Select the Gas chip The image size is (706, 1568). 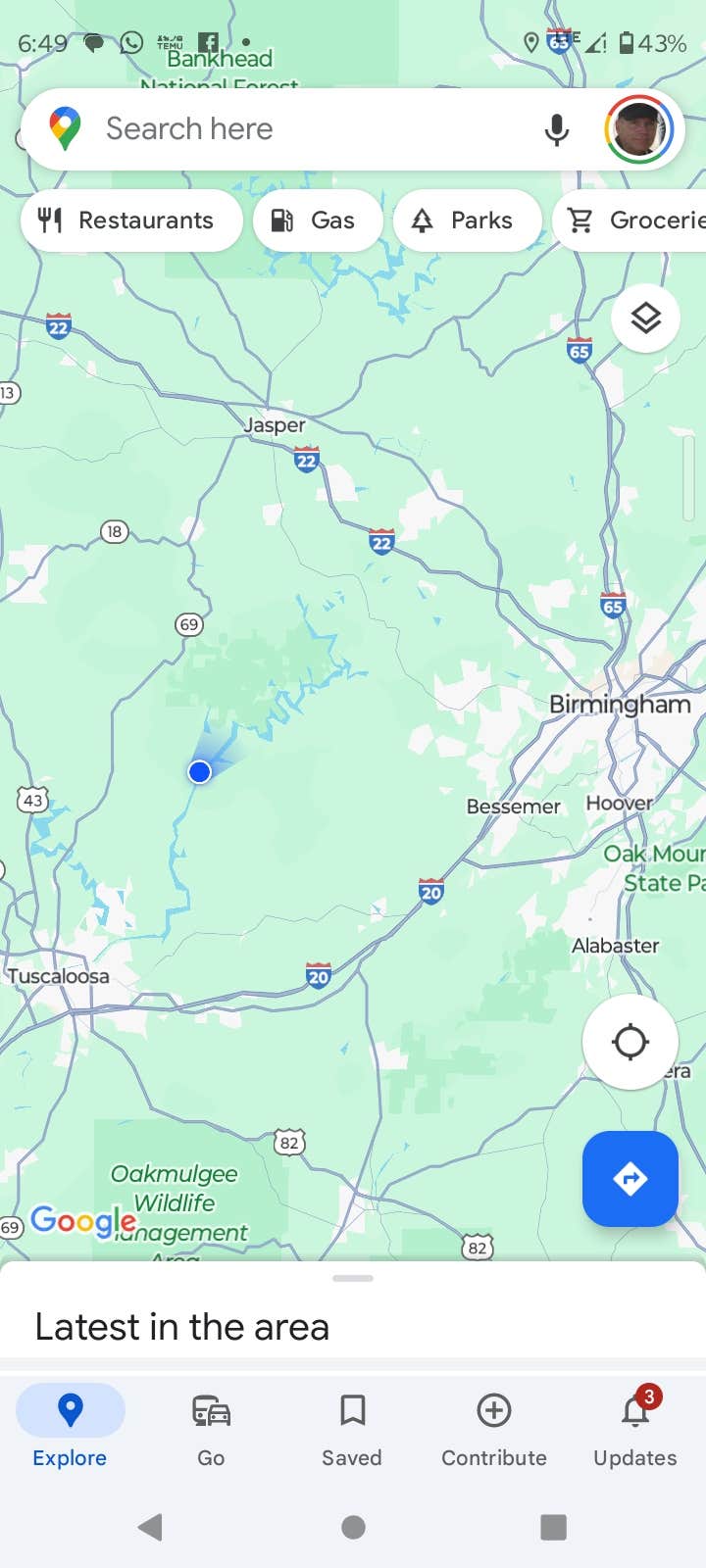(318, 220)
